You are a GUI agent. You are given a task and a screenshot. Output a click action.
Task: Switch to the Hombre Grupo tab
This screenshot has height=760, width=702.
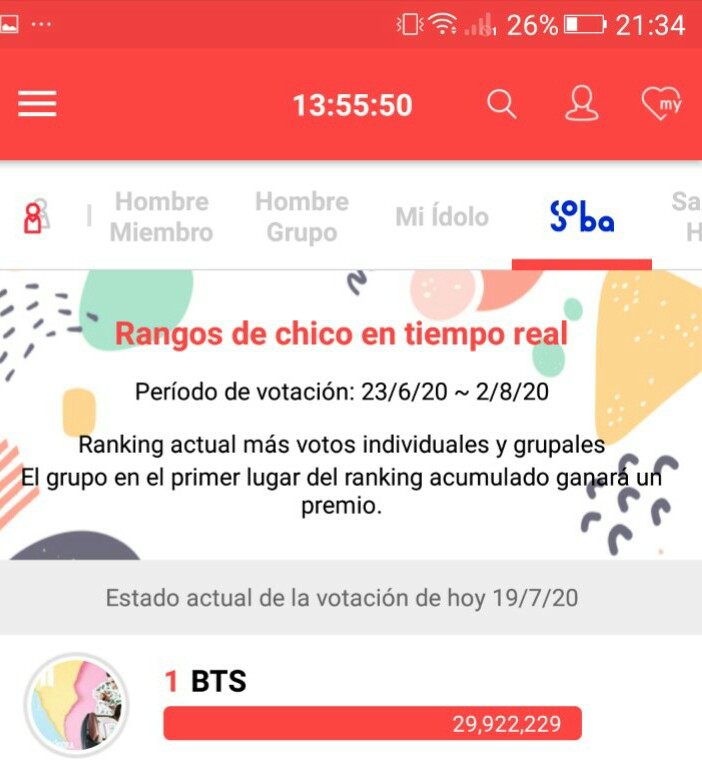pos(301,217)
